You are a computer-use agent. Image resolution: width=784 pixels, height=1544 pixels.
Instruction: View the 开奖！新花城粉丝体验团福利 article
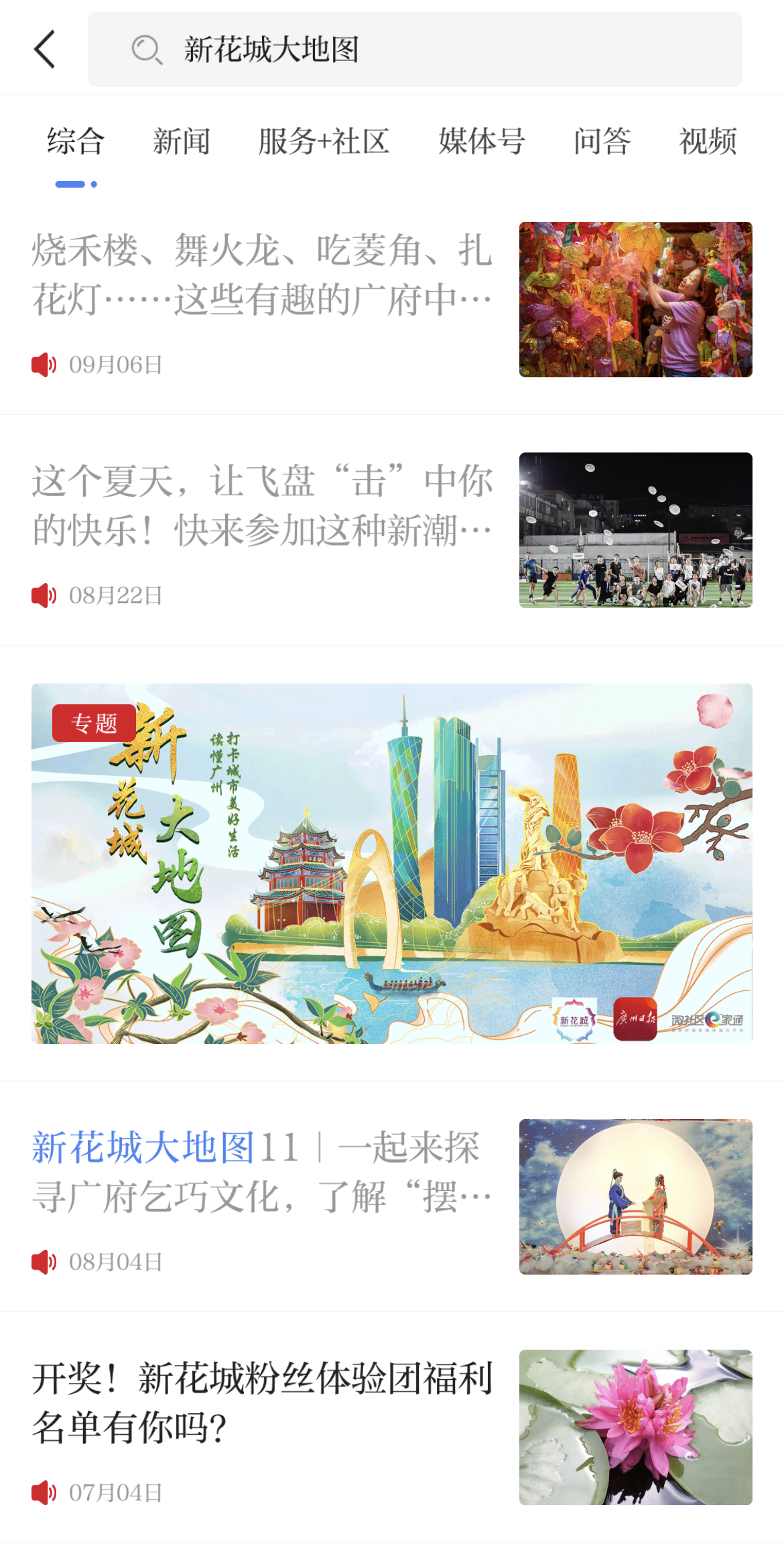click(263, 1402)
